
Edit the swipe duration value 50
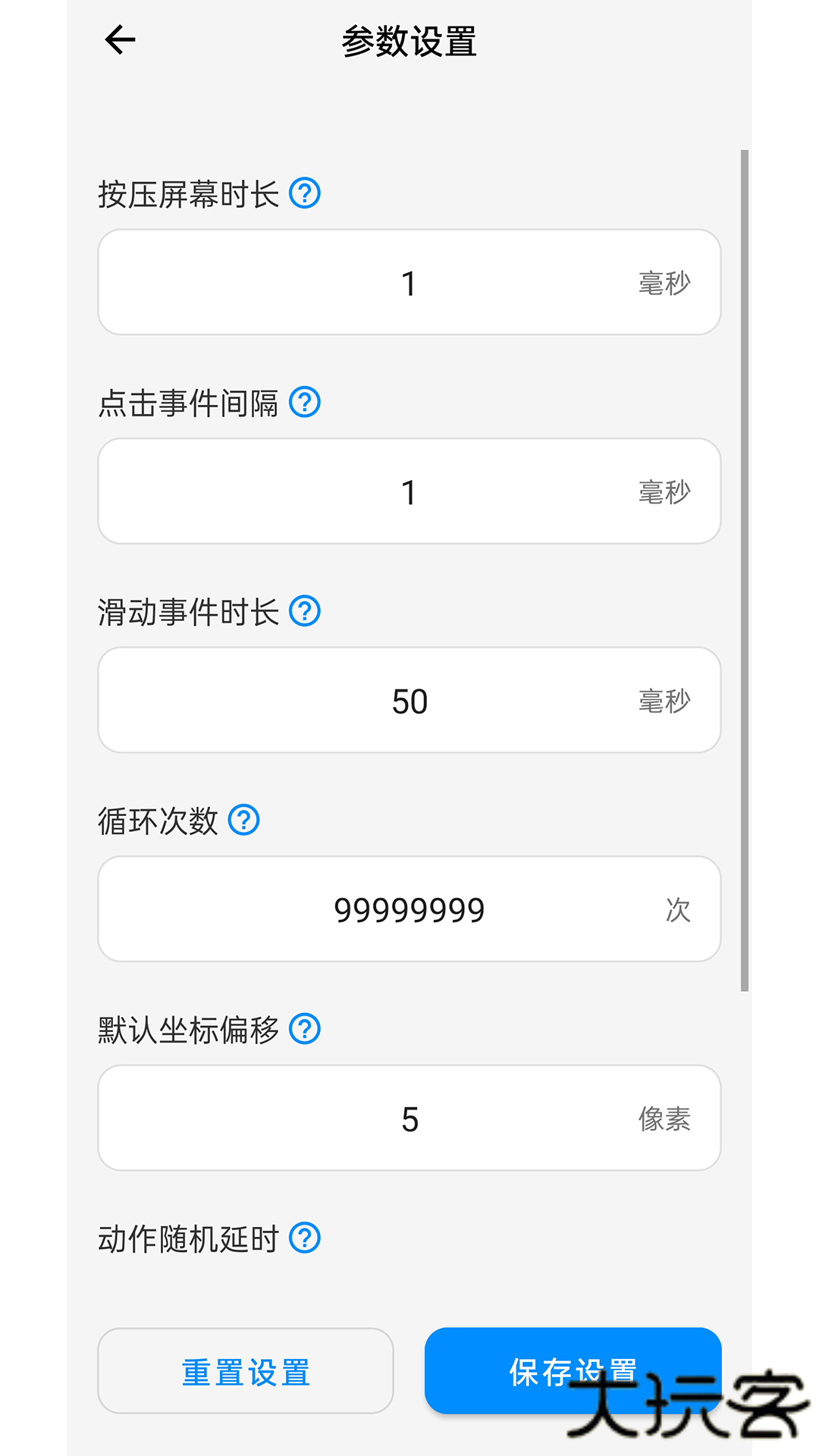point(409,700)
